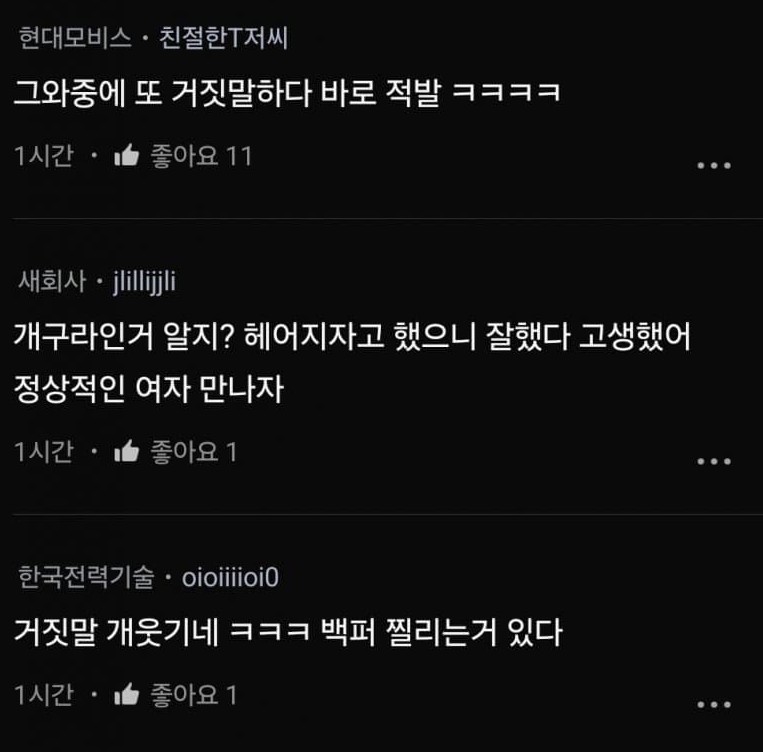The height and width of the screenshot is (752, 763).
Task: Open more options on 친절한T저씨's comment
Action: [x=713, y=165]
